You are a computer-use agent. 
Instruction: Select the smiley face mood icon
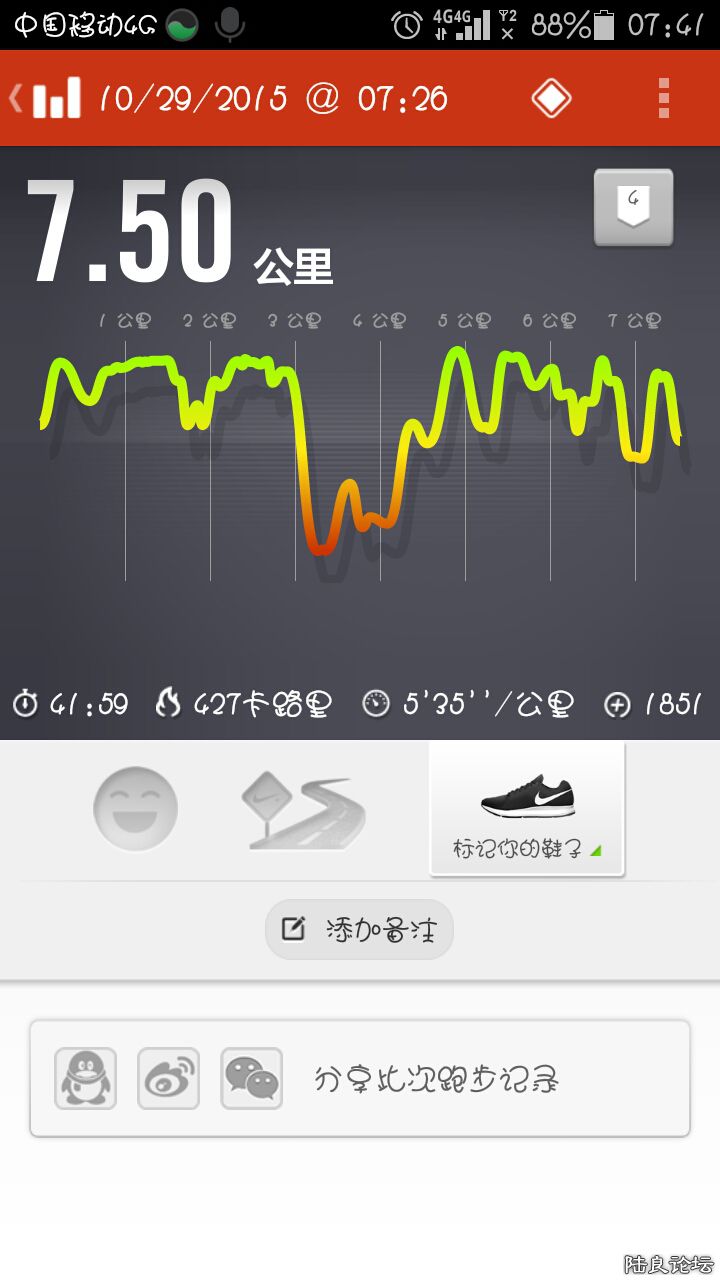point(135,808)
